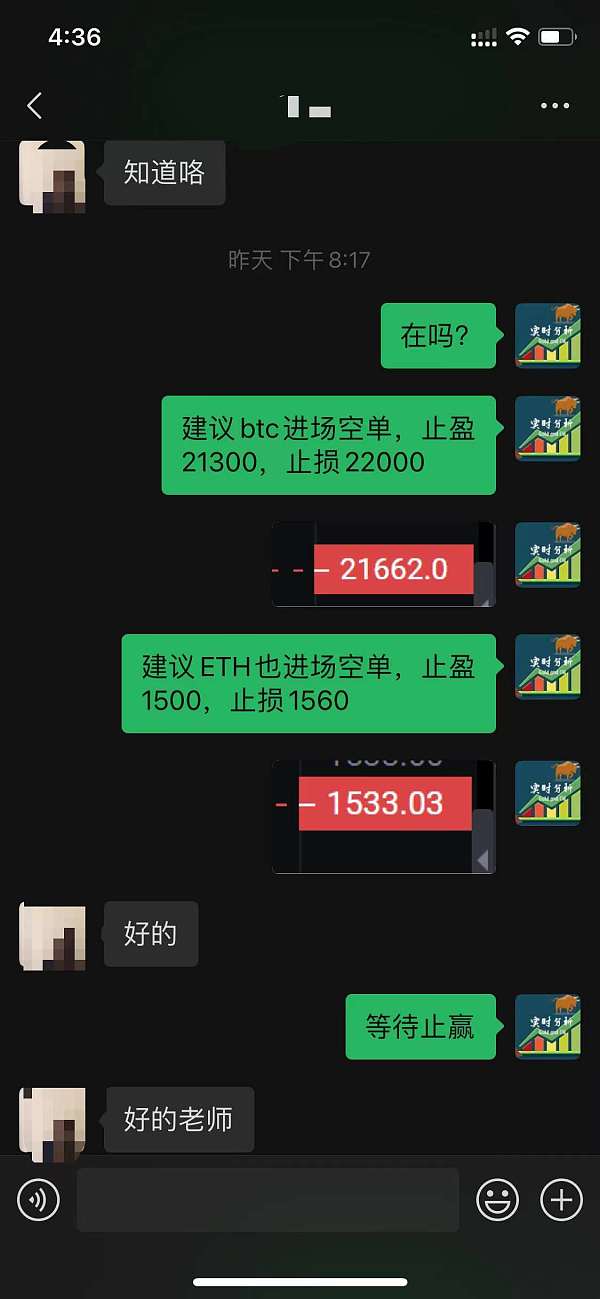View the 21662.0 price screenshot image
Viewport: 600px width, 1299px height.
[384, 565]
